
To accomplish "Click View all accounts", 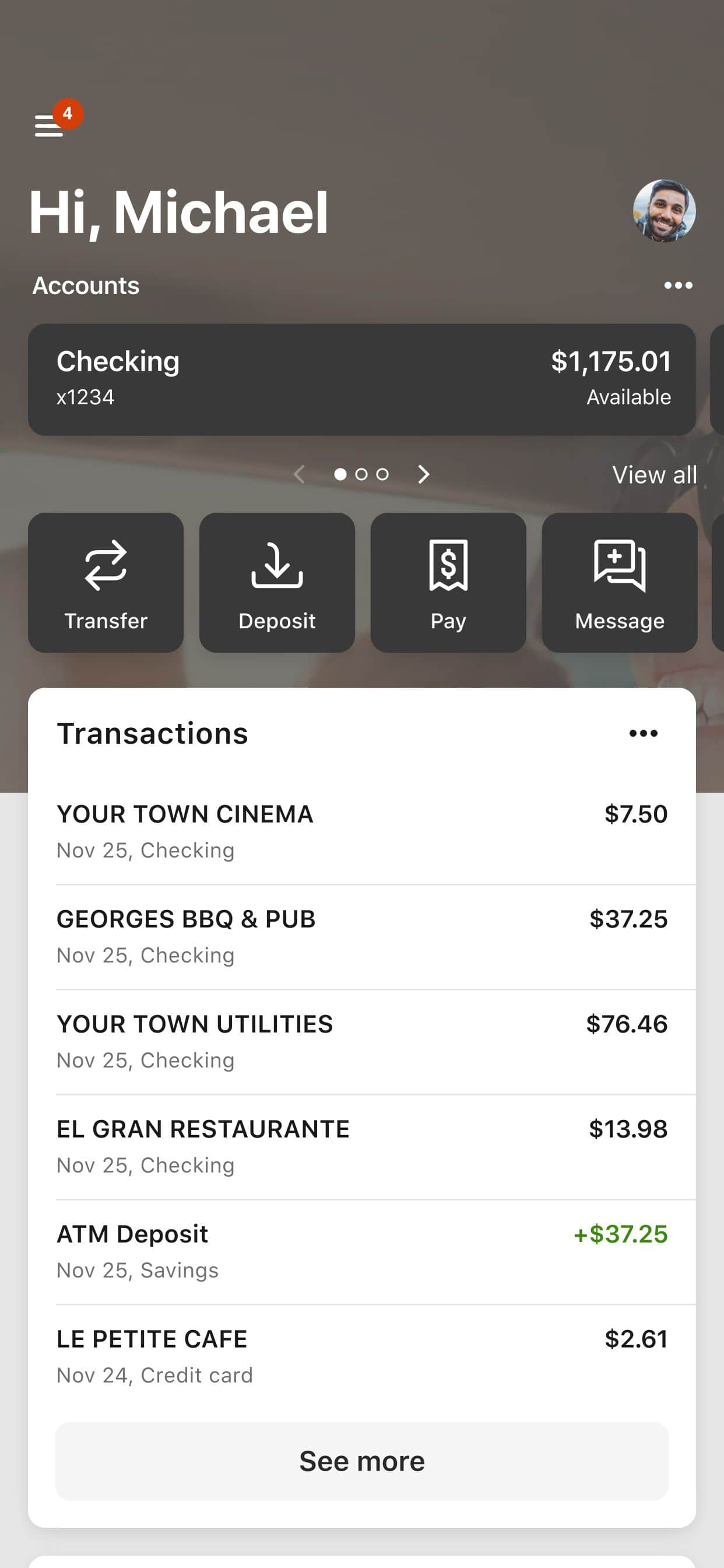I will (654, 474).
